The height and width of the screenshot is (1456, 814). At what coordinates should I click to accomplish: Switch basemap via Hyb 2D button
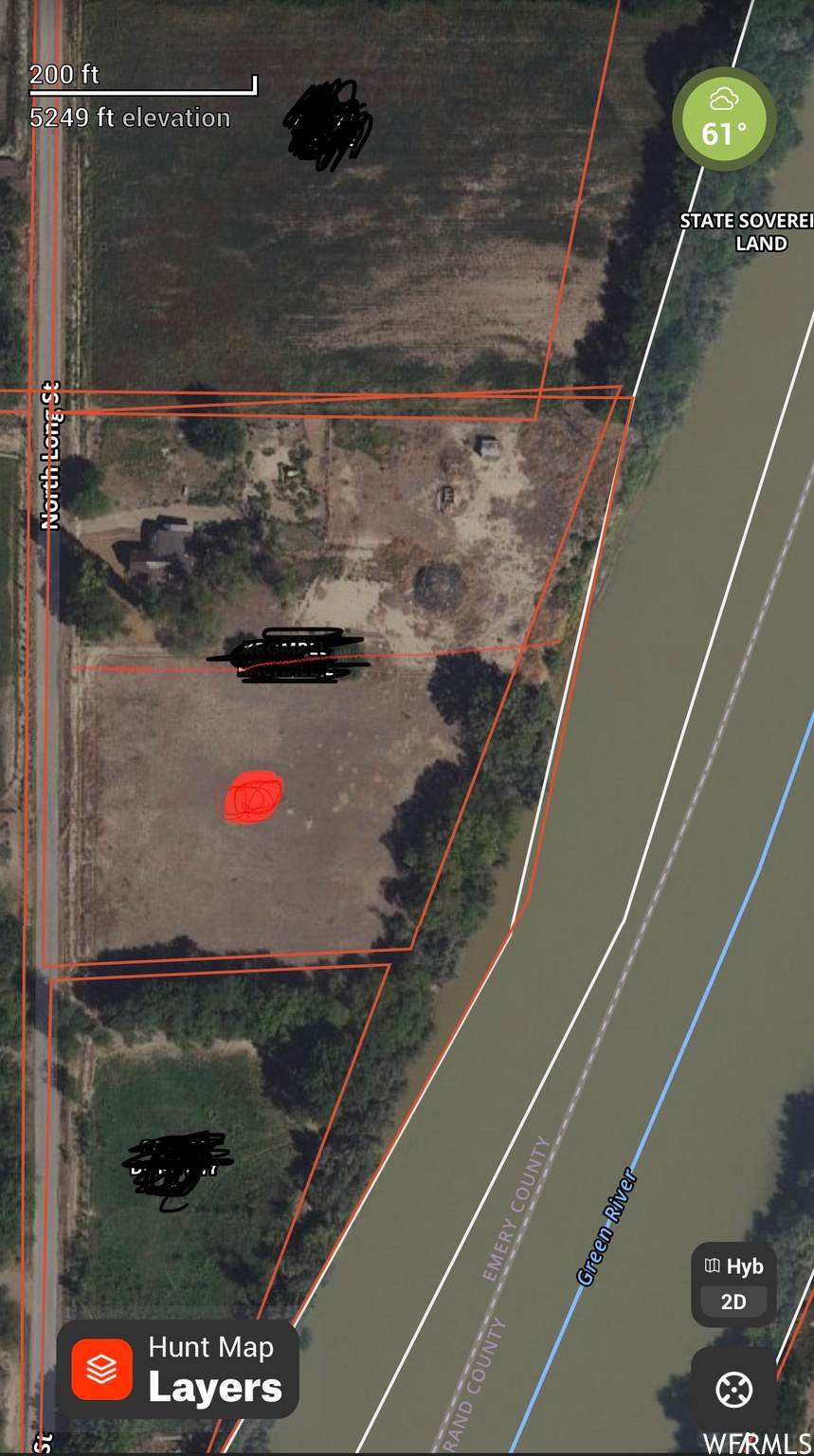coord(733,1284)
